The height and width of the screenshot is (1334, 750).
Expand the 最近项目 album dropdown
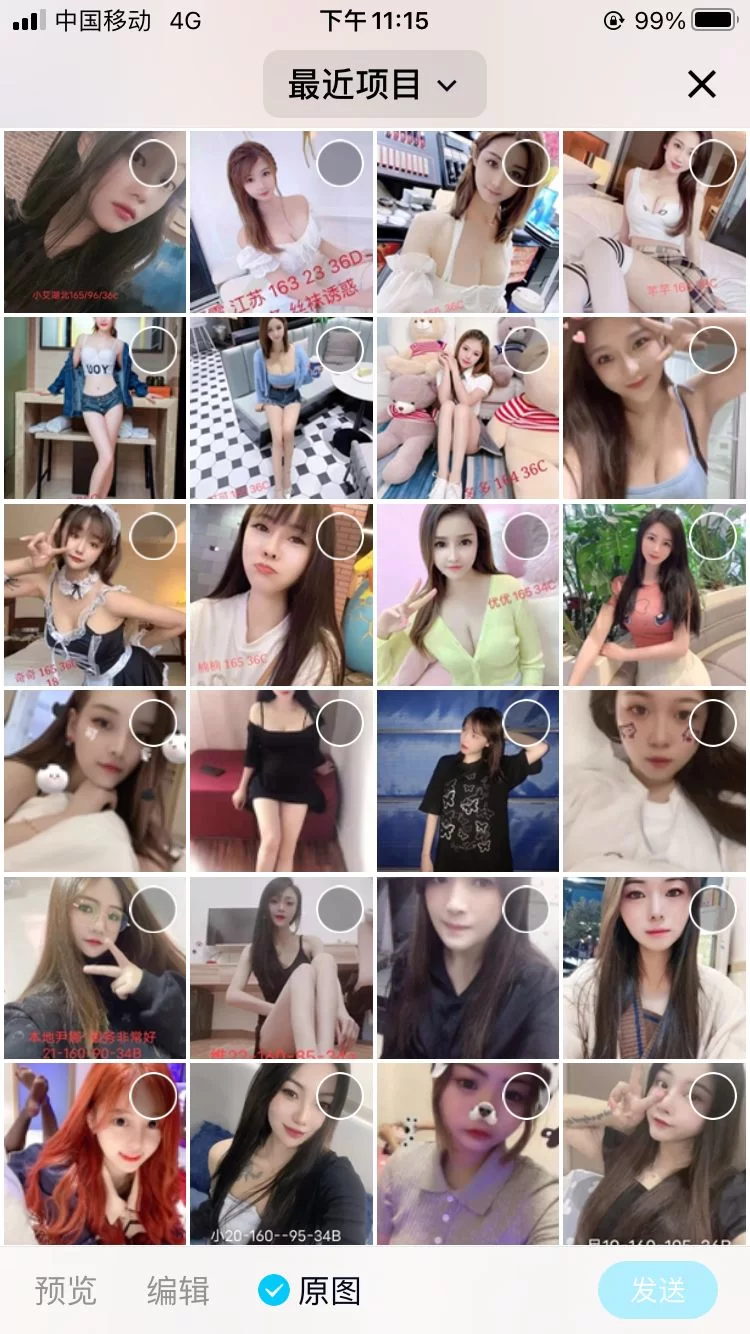click(374, 84)
